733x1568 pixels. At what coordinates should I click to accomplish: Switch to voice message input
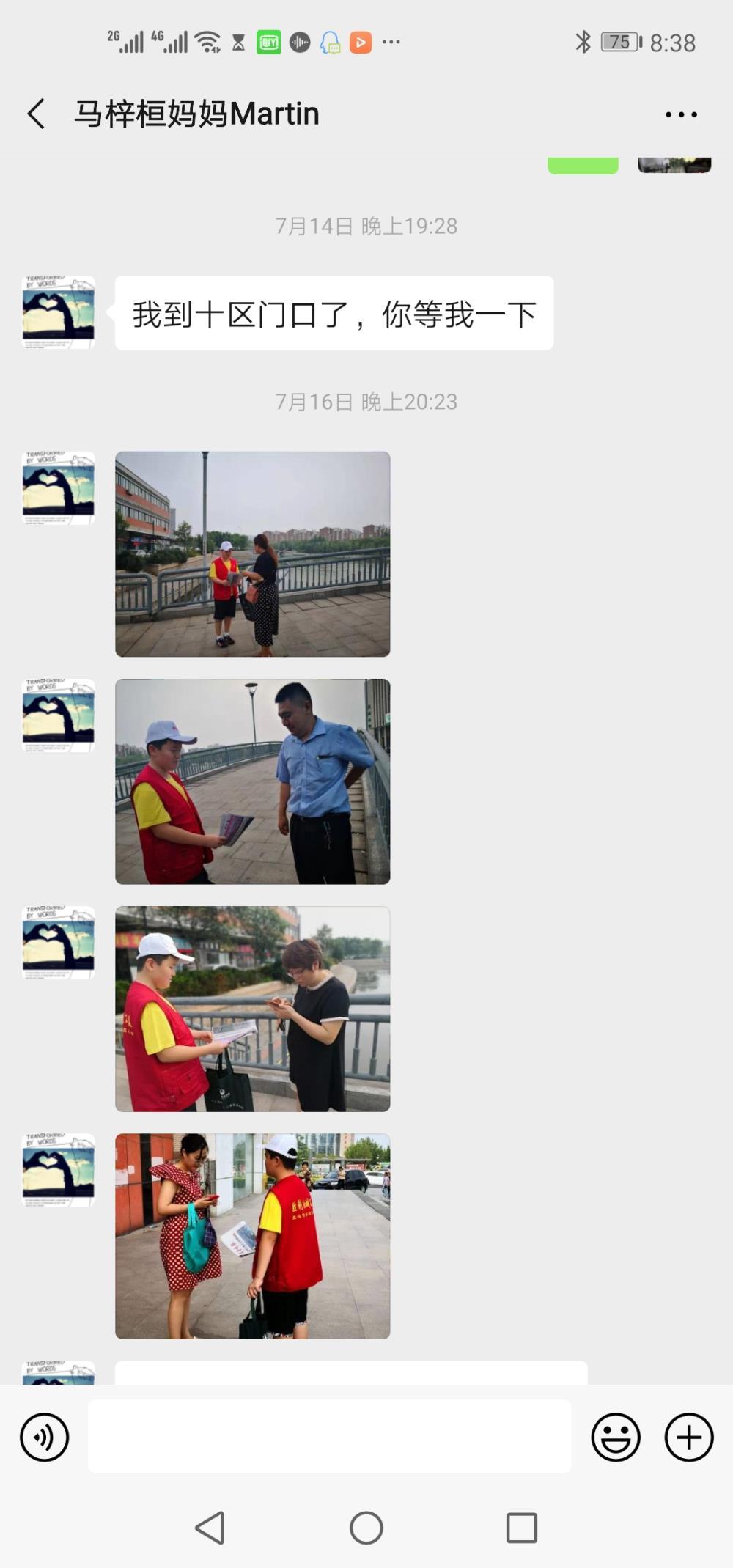44,1437
